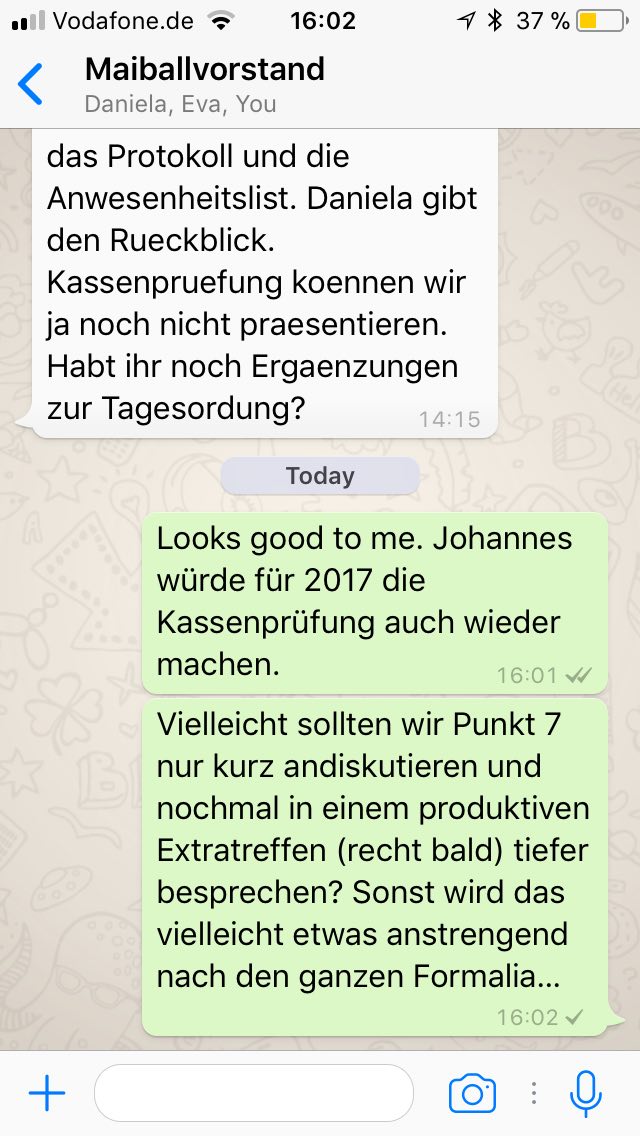This screenshot has height=1136, width=640.
Task: Open Maiballvorstand group info
Action: point(205,84)
